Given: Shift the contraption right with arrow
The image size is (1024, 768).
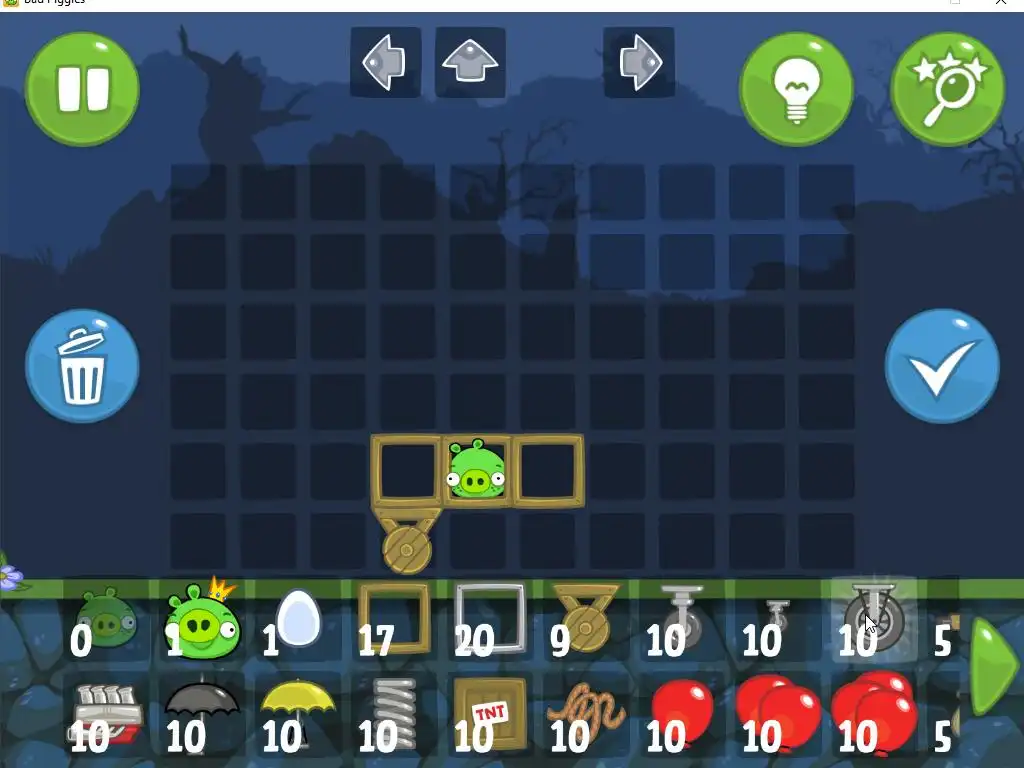Looking at the screenshot, I should point(639,62).
